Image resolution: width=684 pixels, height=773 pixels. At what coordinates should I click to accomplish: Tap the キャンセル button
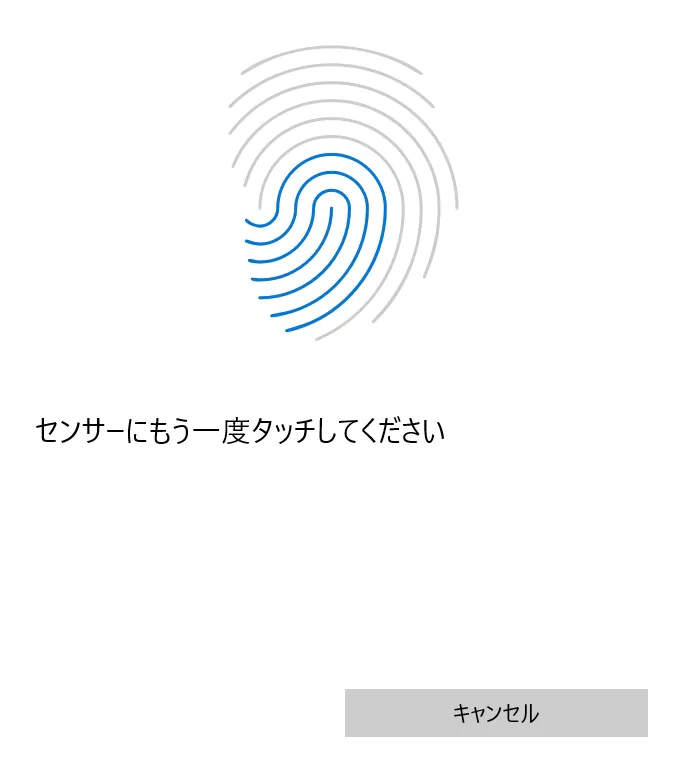(x=496, y=713)
